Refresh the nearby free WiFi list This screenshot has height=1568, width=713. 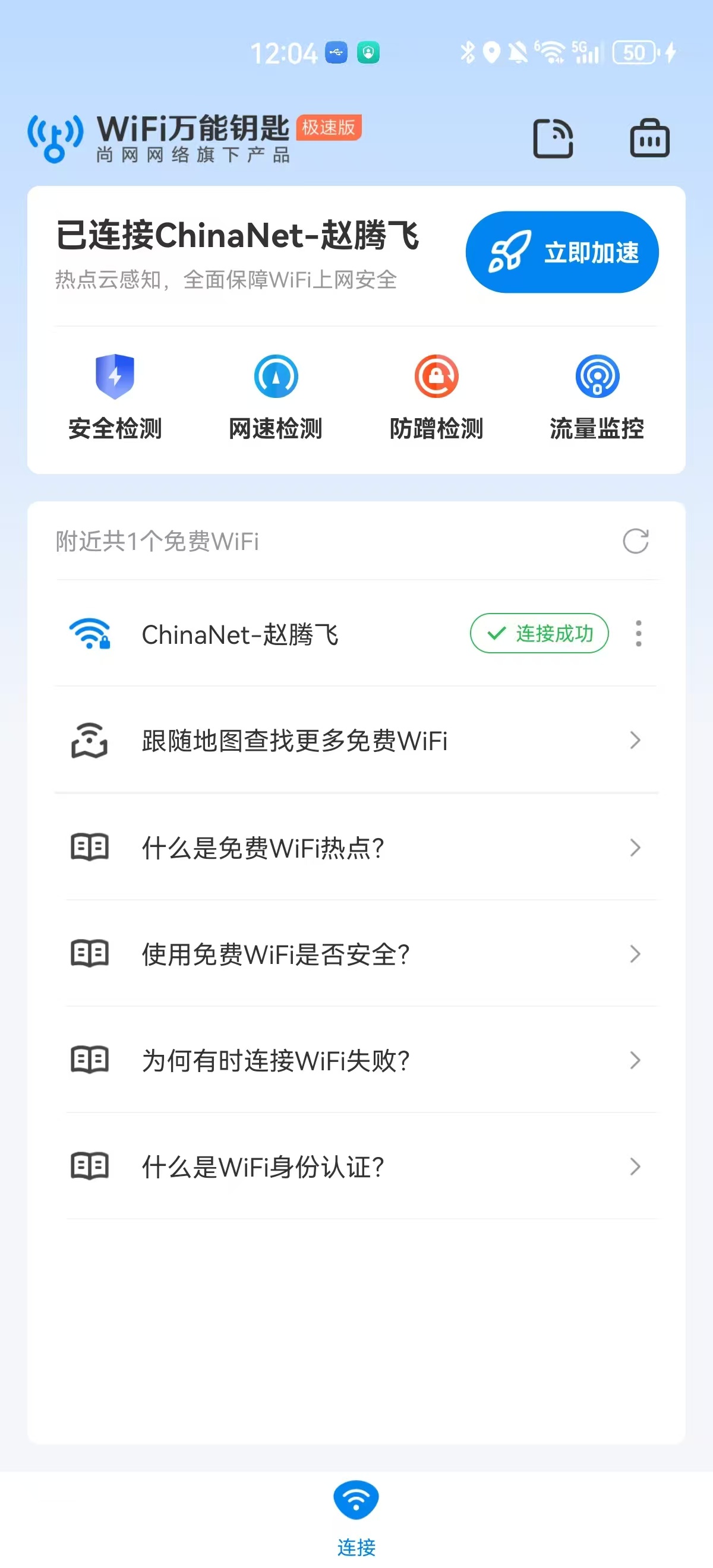635,541
